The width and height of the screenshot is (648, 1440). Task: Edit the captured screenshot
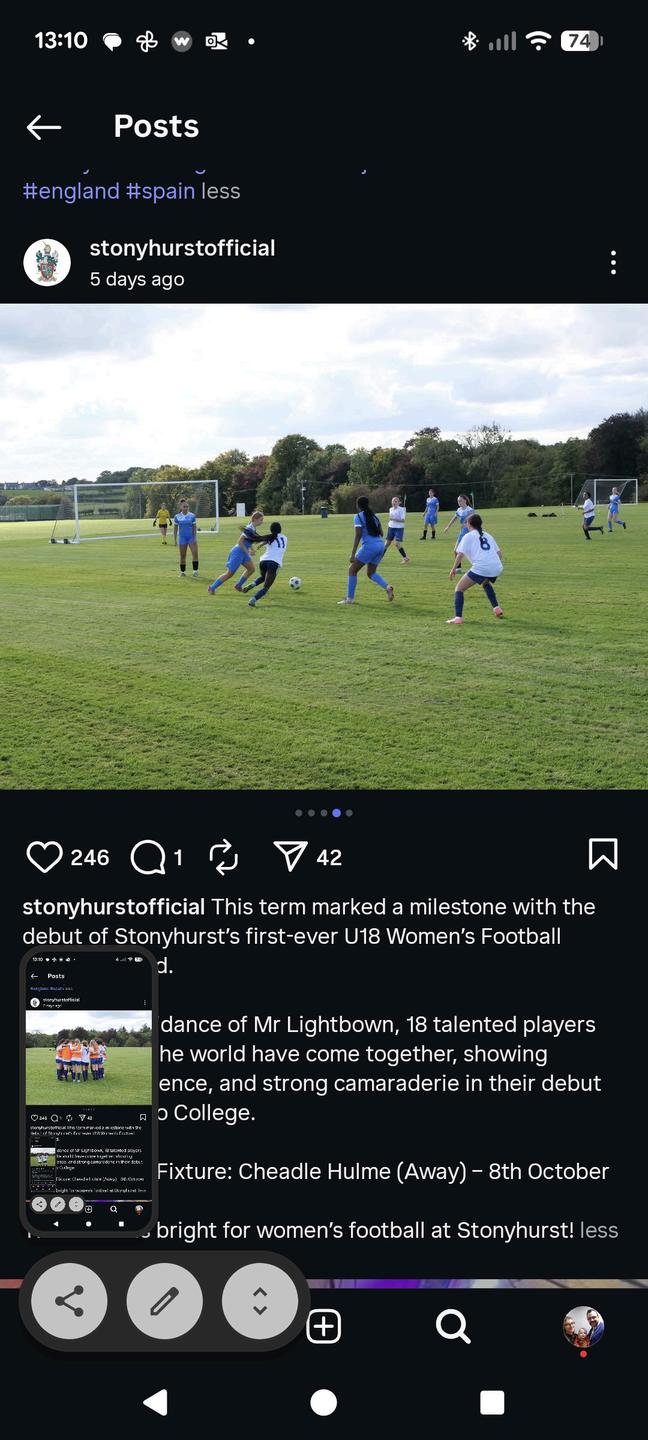165,1301
